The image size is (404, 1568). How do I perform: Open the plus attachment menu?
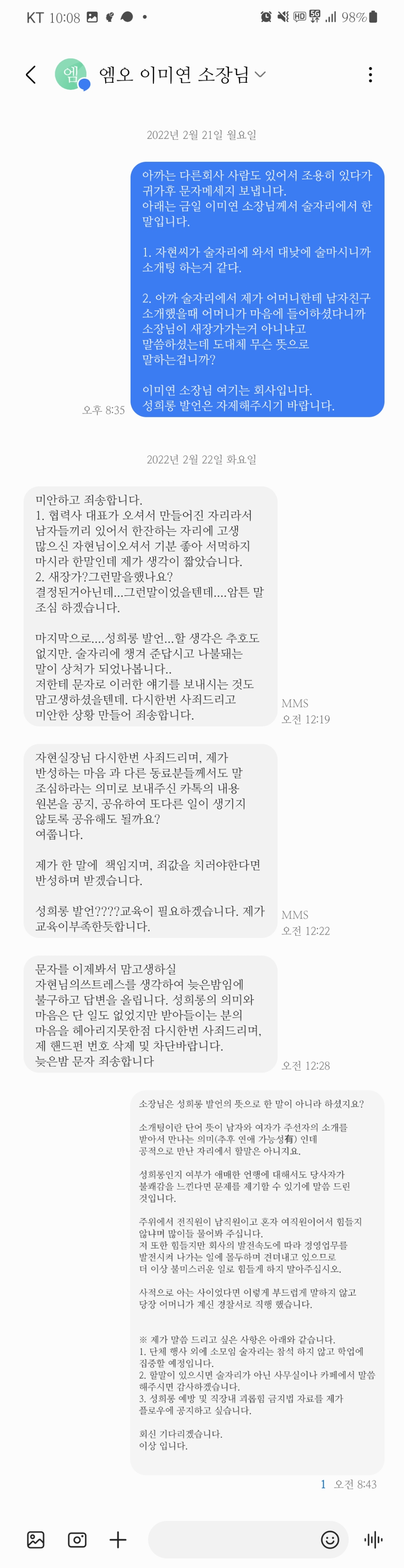[x=118, y=1539]
